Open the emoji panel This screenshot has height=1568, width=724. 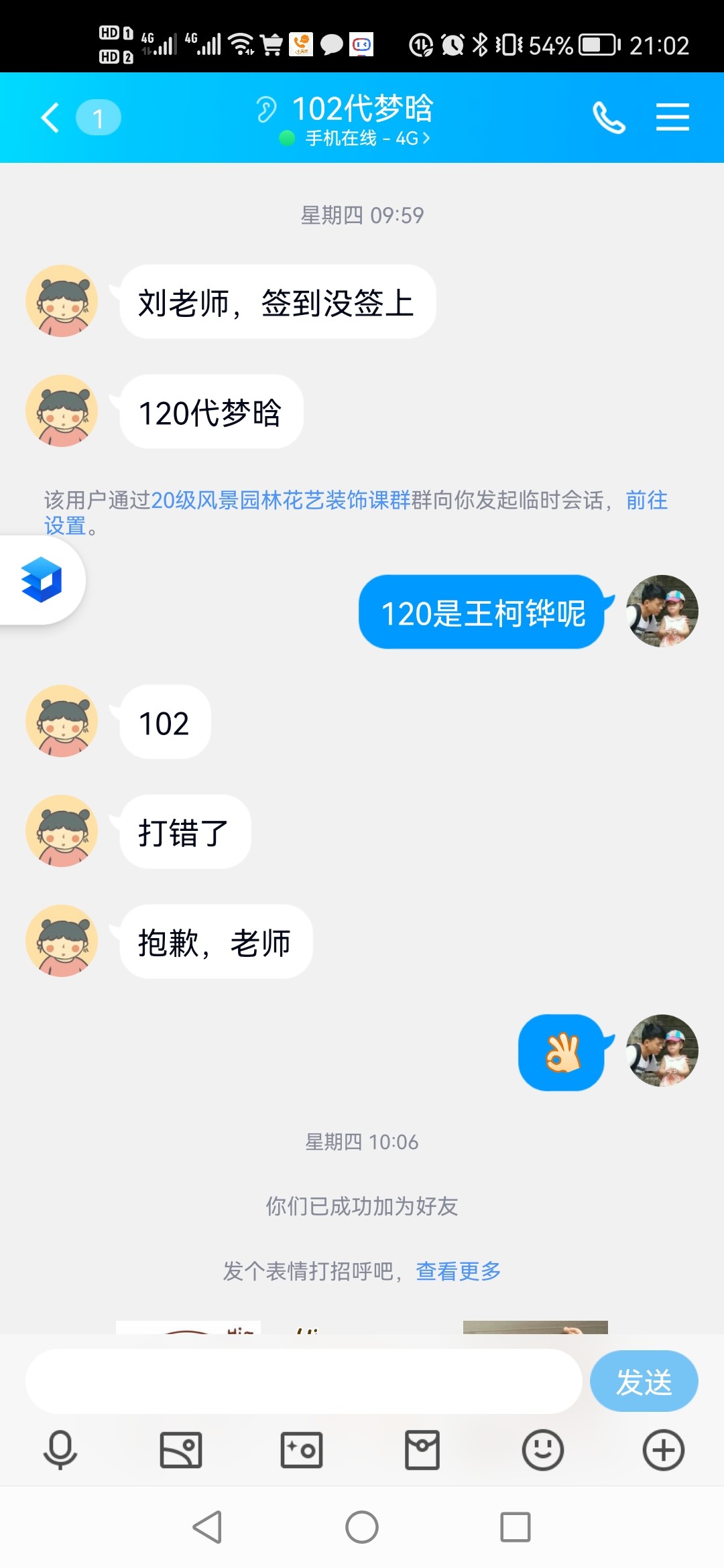[x=542, y=1450]
